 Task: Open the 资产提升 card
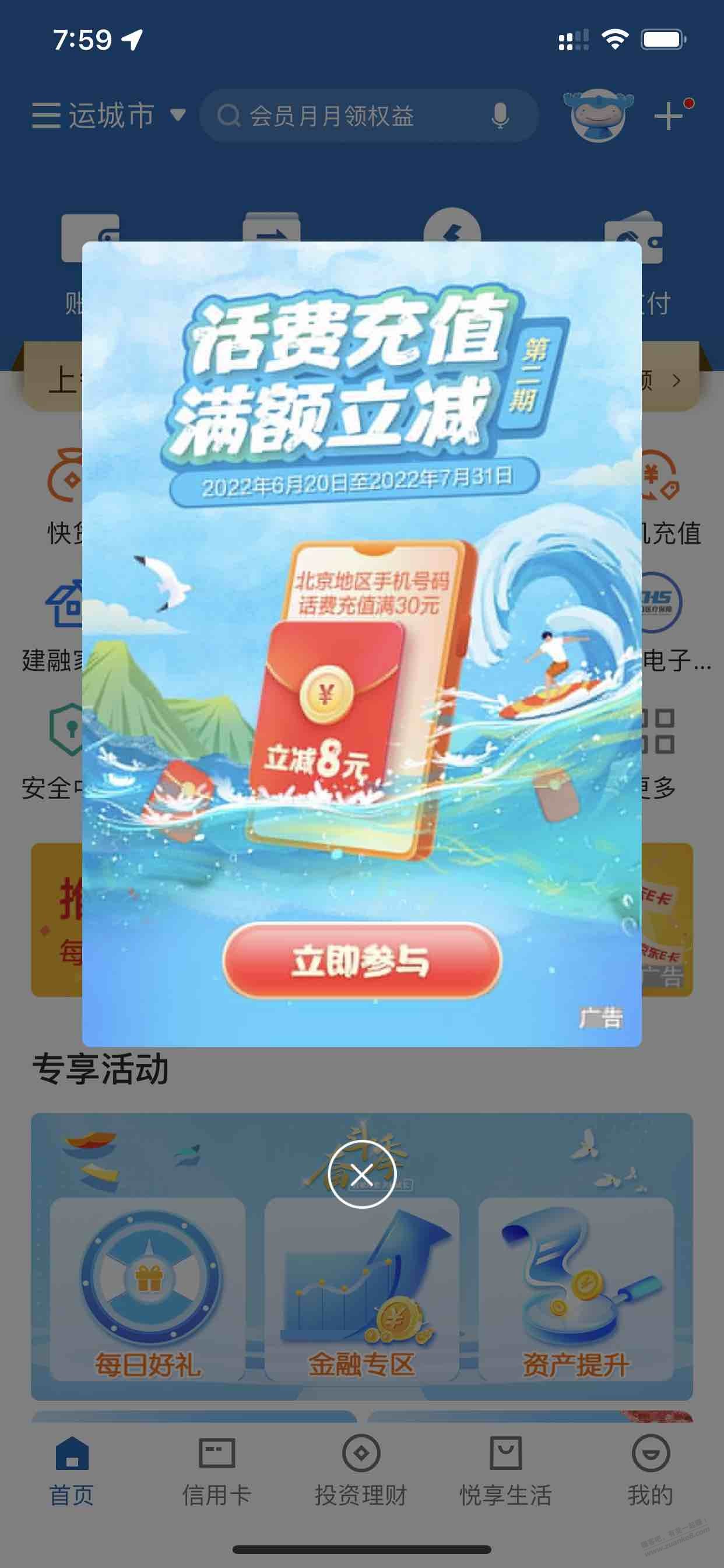point(576,1289)
